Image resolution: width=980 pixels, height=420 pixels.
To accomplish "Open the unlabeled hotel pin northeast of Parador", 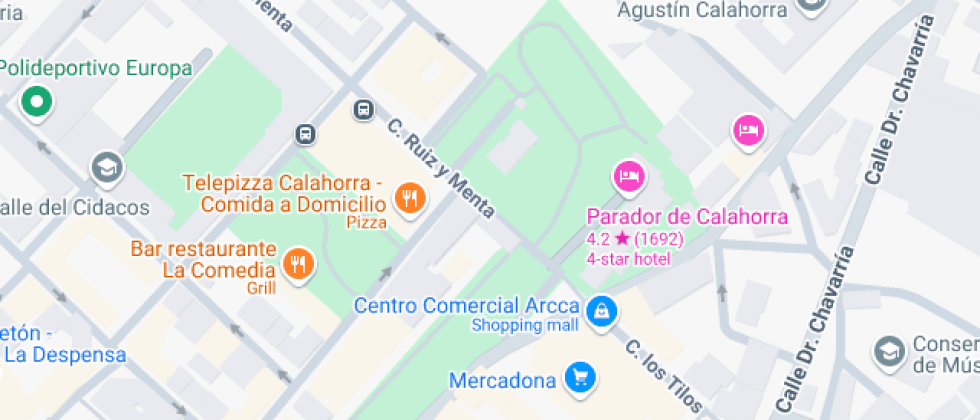I will [747, 129].
